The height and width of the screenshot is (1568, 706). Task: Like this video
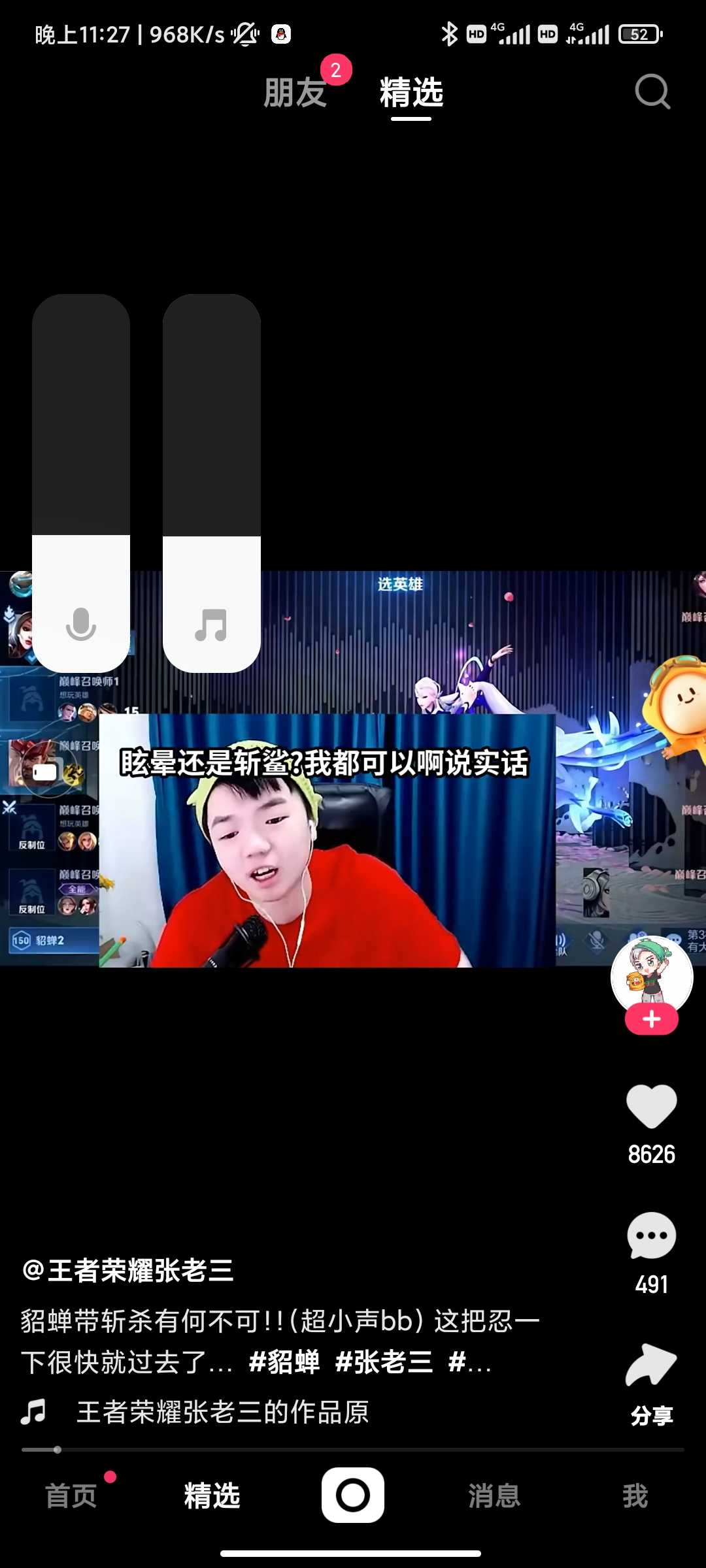[x=652, y=1105]
